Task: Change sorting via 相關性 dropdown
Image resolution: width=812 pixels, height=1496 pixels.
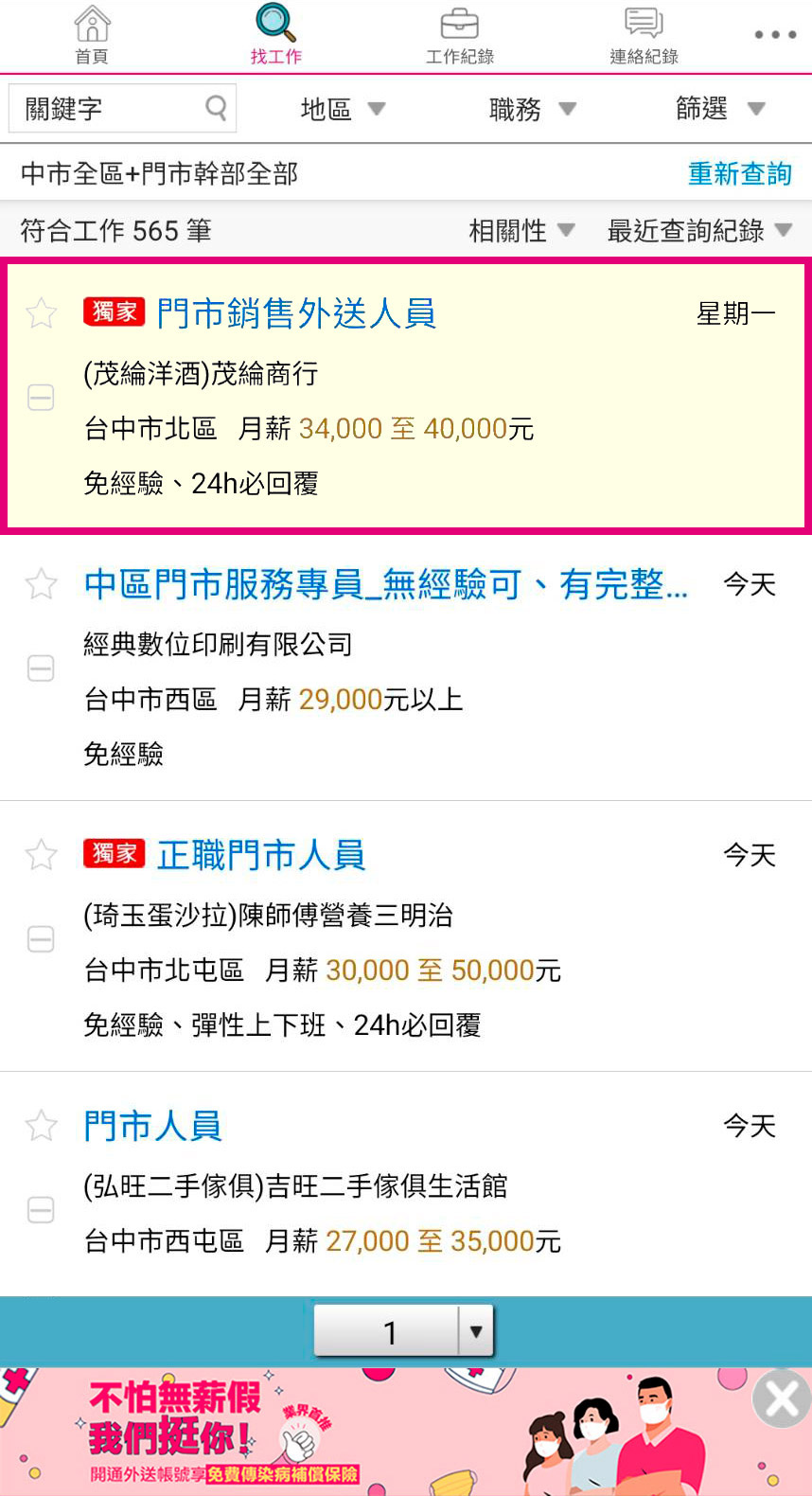Action: pos(521,230)
